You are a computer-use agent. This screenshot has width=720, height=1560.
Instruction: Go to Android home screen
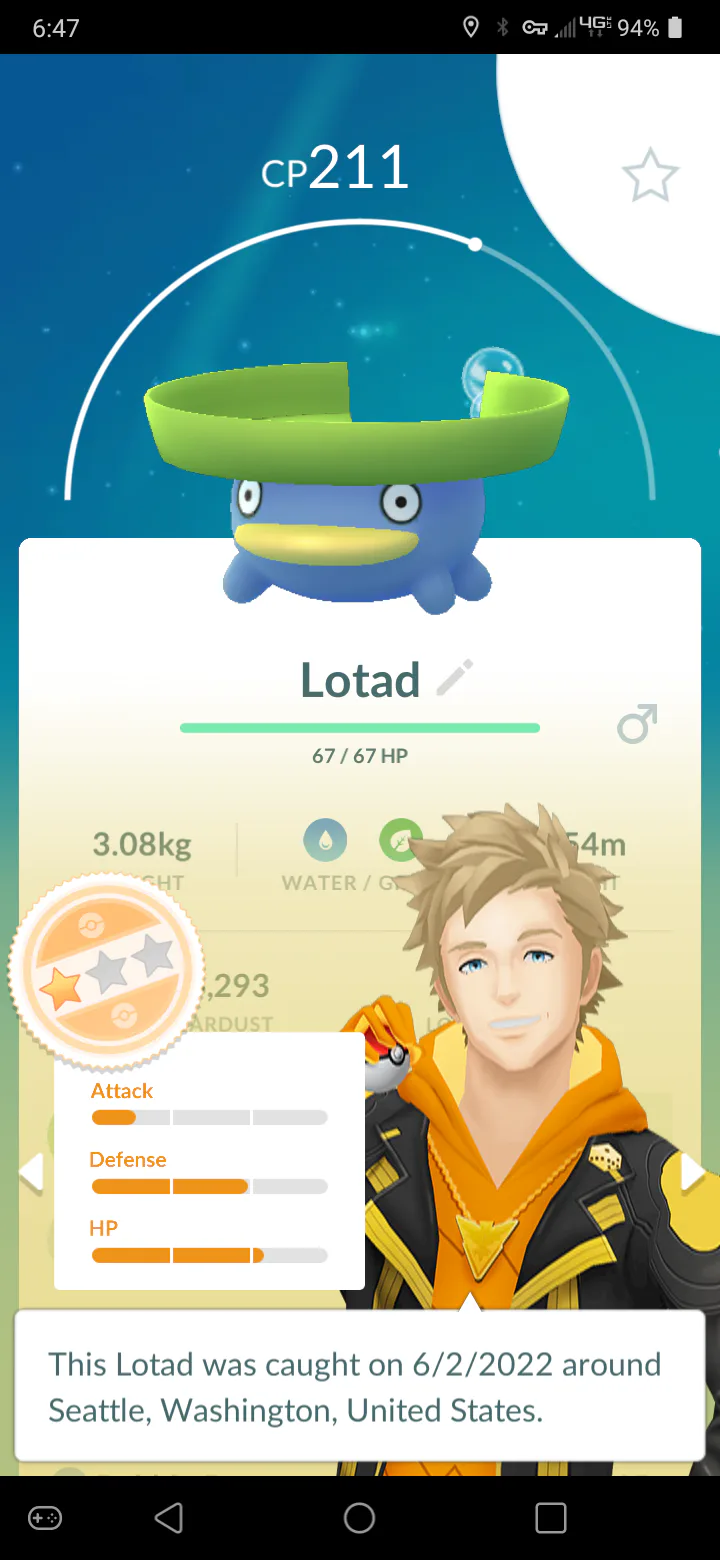point(359,1518)
